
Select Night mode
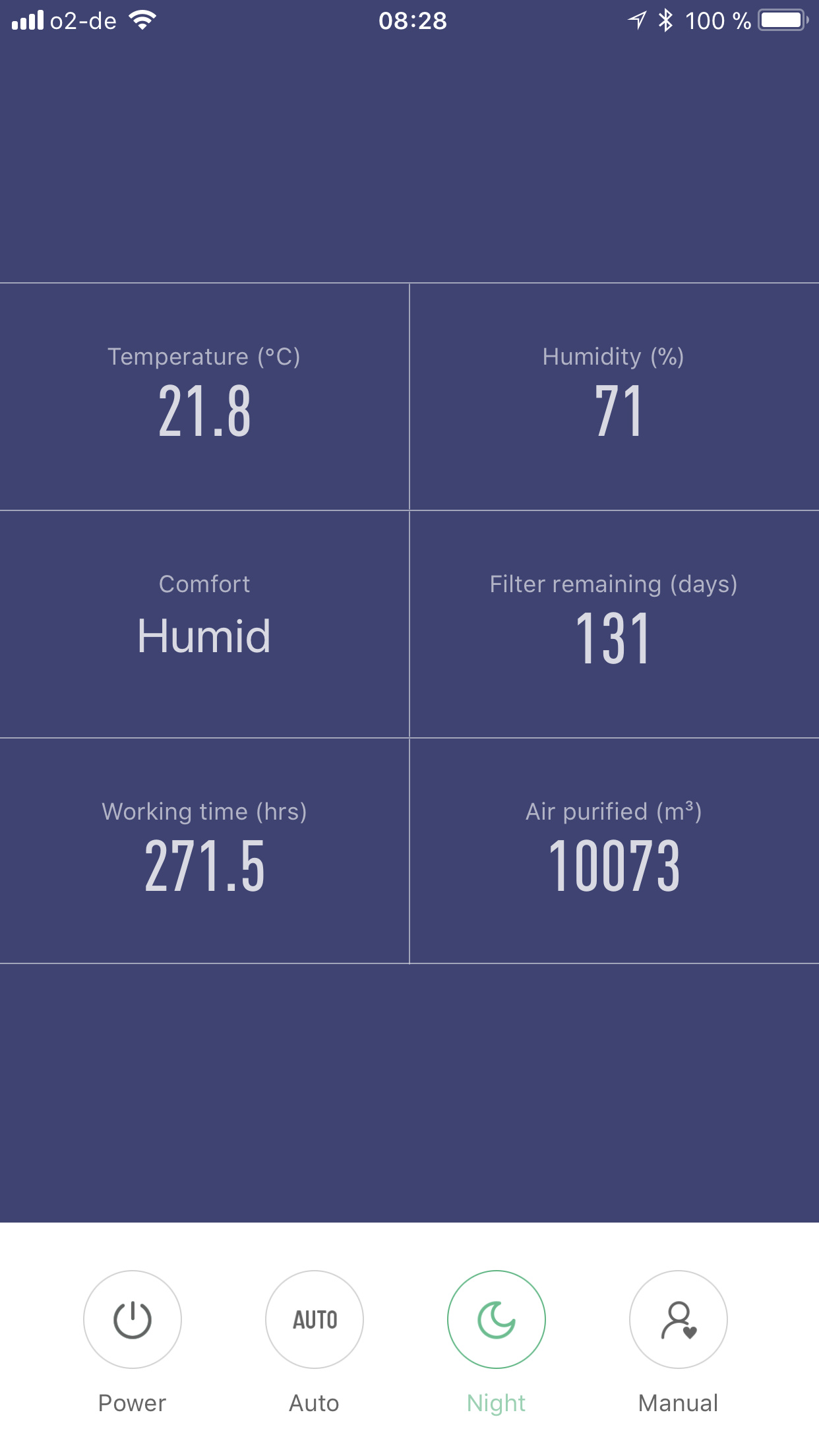497,1319
